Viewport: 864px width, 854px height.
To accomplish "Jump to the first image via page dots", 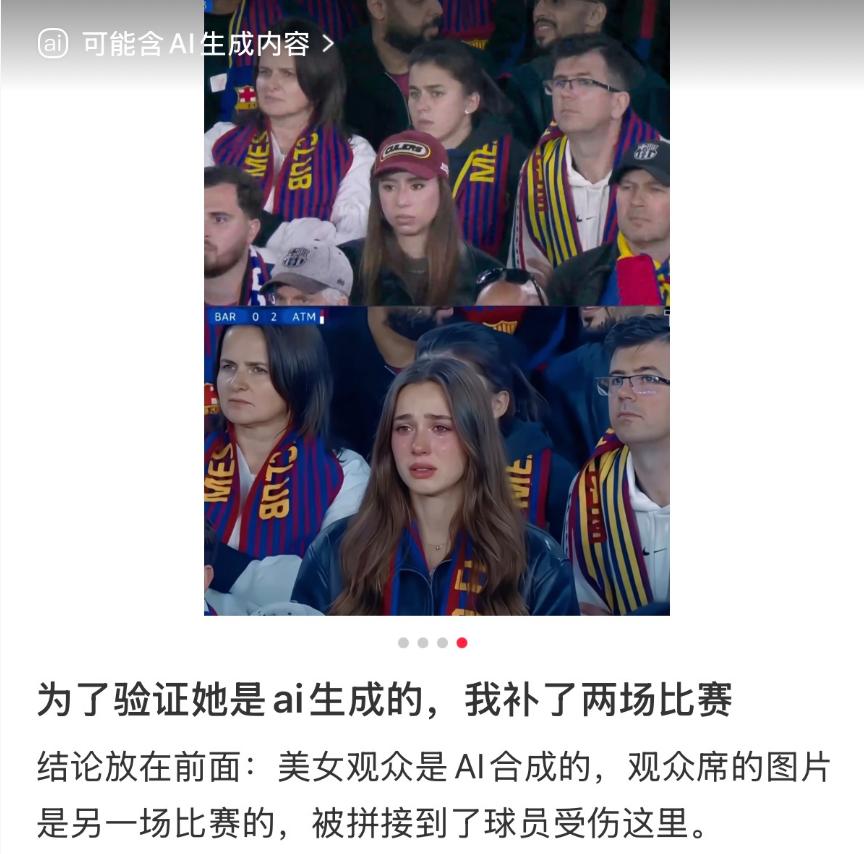I will click(403, 642).
